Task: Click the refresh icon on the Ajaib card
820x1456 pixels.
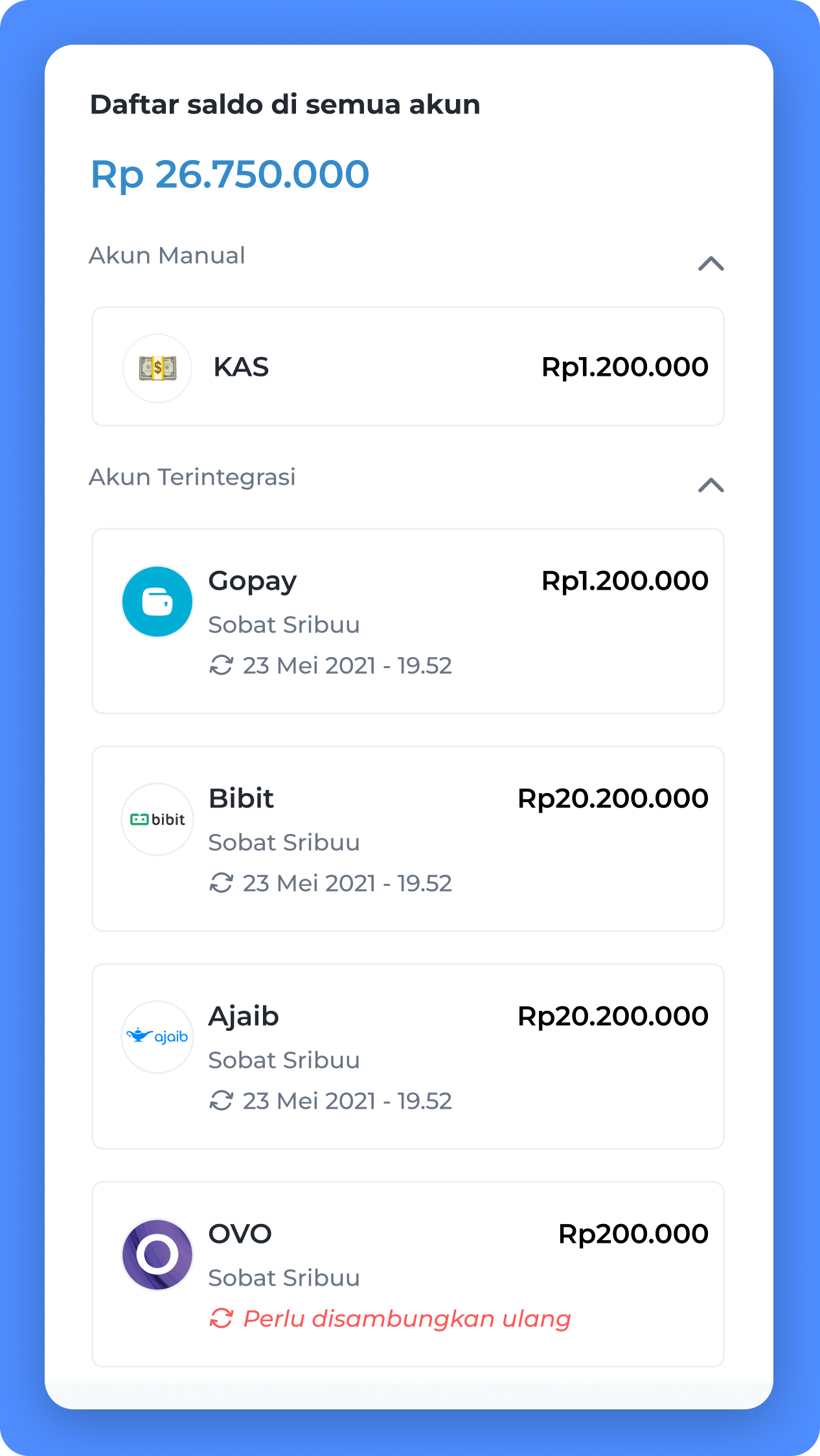Action: tap(223, 1100)
